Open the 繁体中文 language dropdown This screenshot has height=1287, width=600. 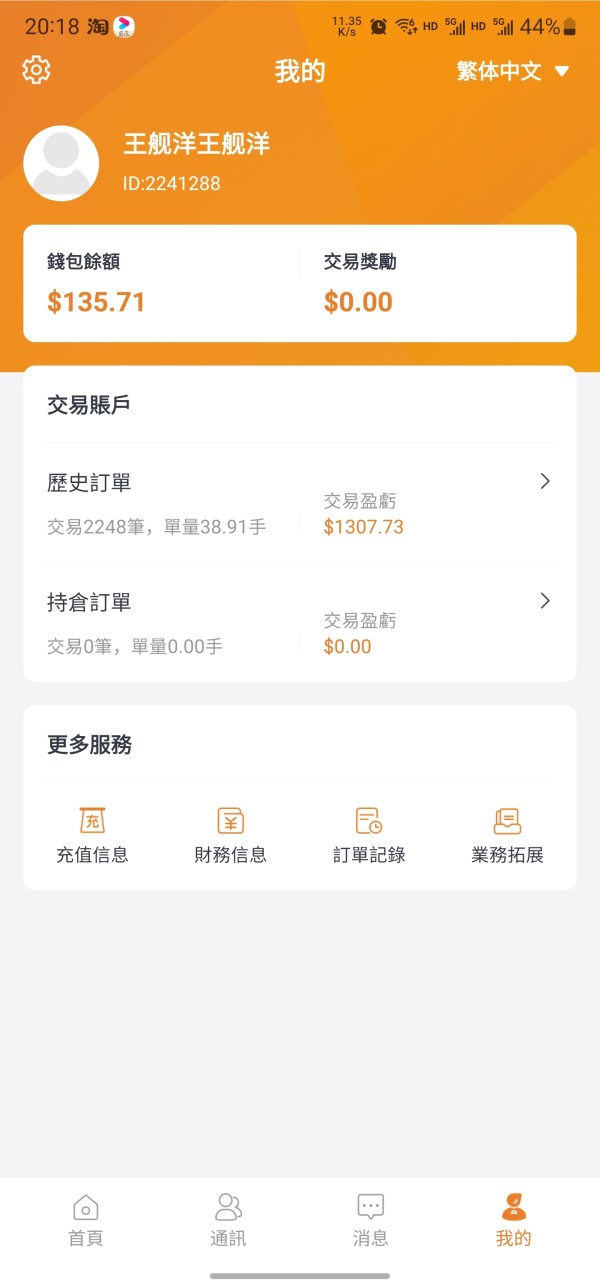[512, 71]
